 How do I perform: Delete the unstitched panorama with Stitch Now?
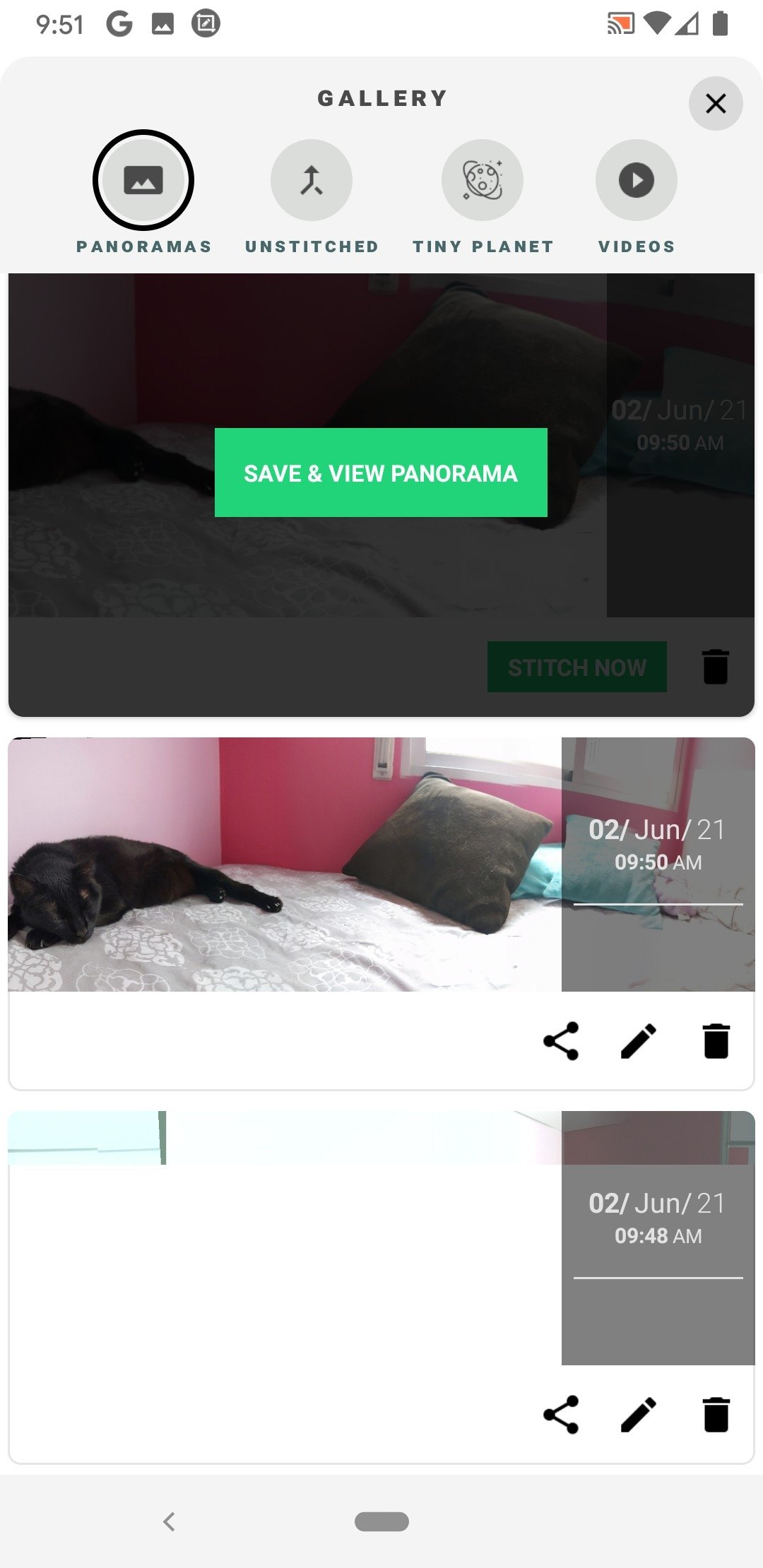click(716, 667)
